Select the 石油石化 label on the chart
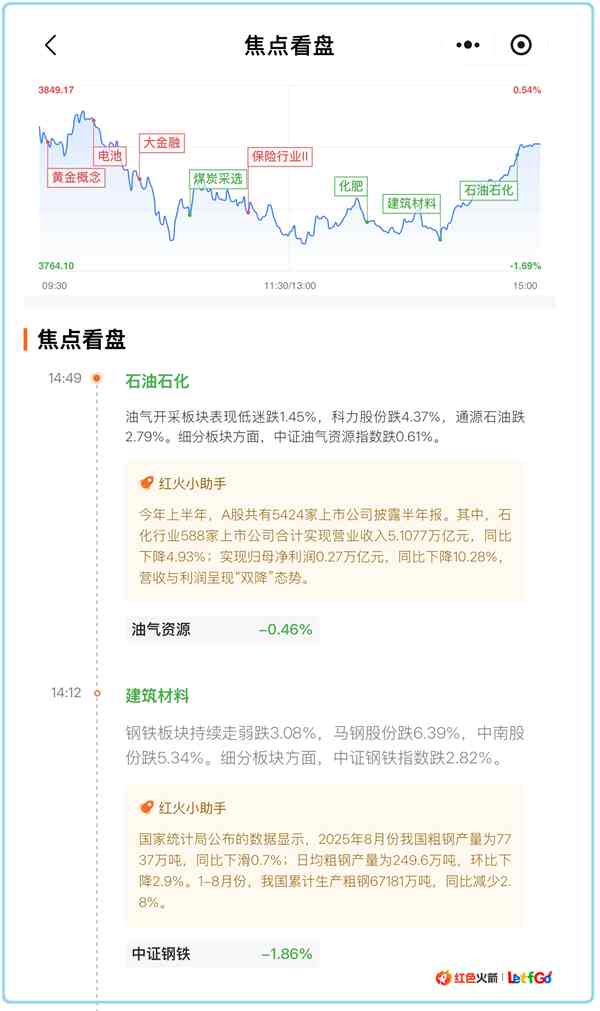The height and width of the screenshot is (1011, 600). coord(488,189)
